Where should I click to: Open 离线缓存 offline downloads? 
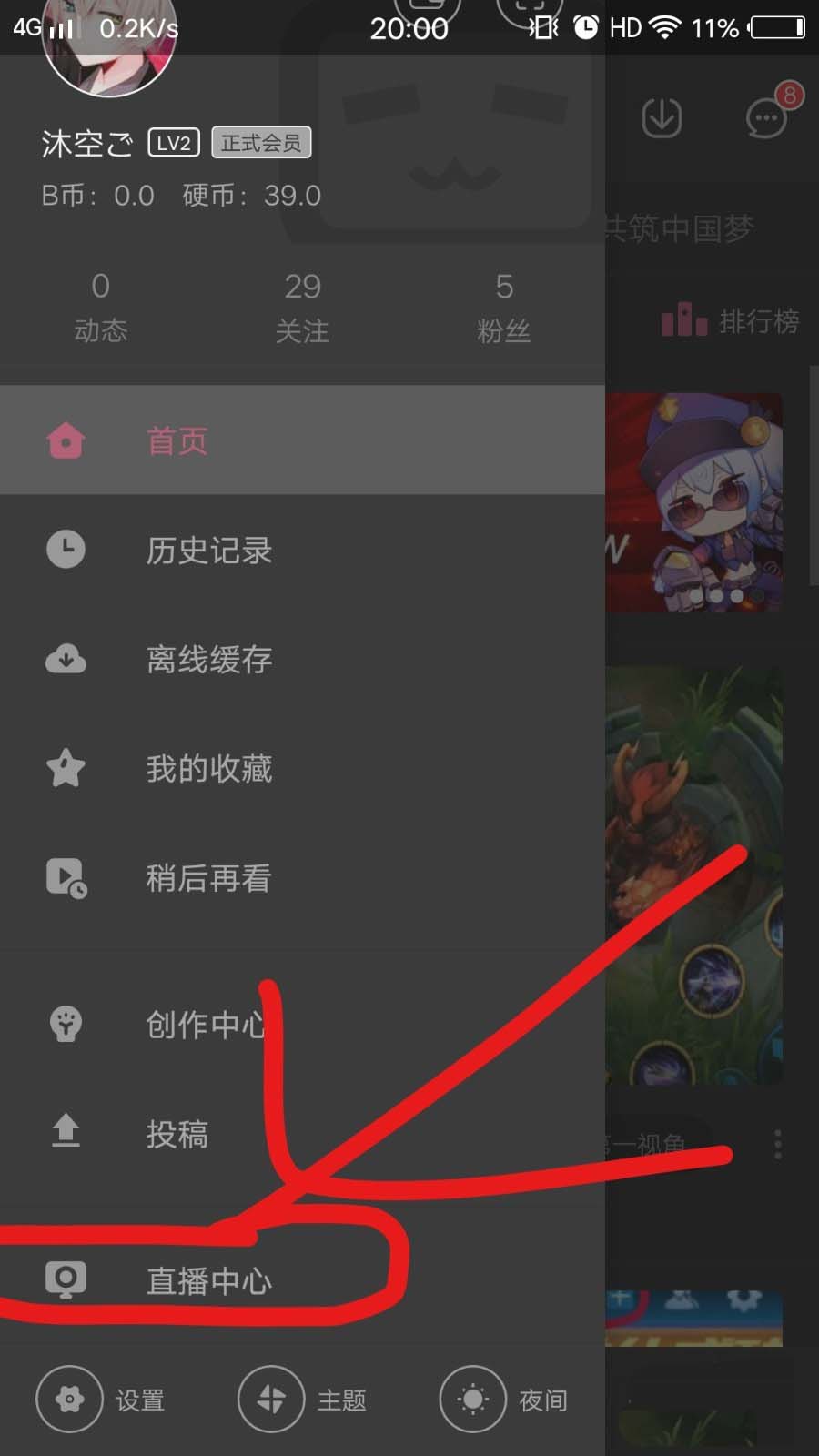[208, 660]
